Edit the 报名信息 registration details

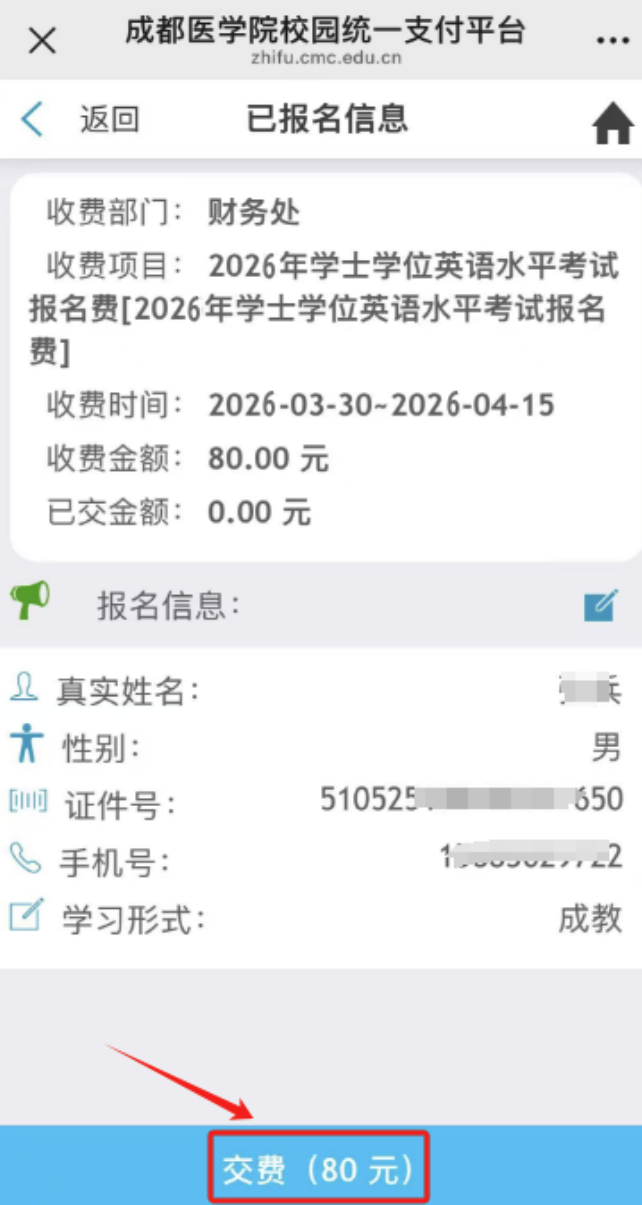click(600, 605)
